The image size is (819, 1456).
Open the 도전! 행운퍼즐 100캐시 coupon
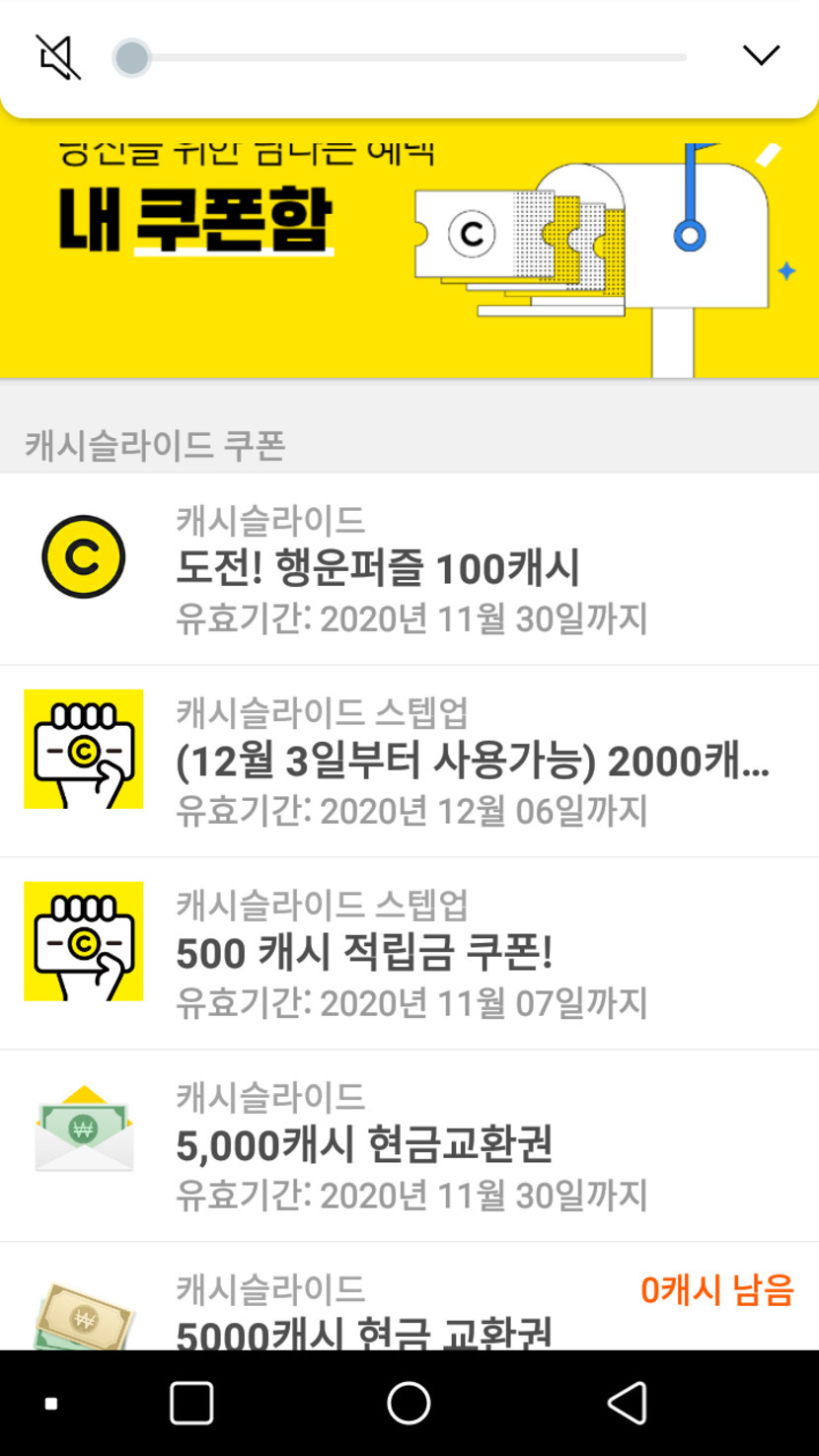click(409, 569)
